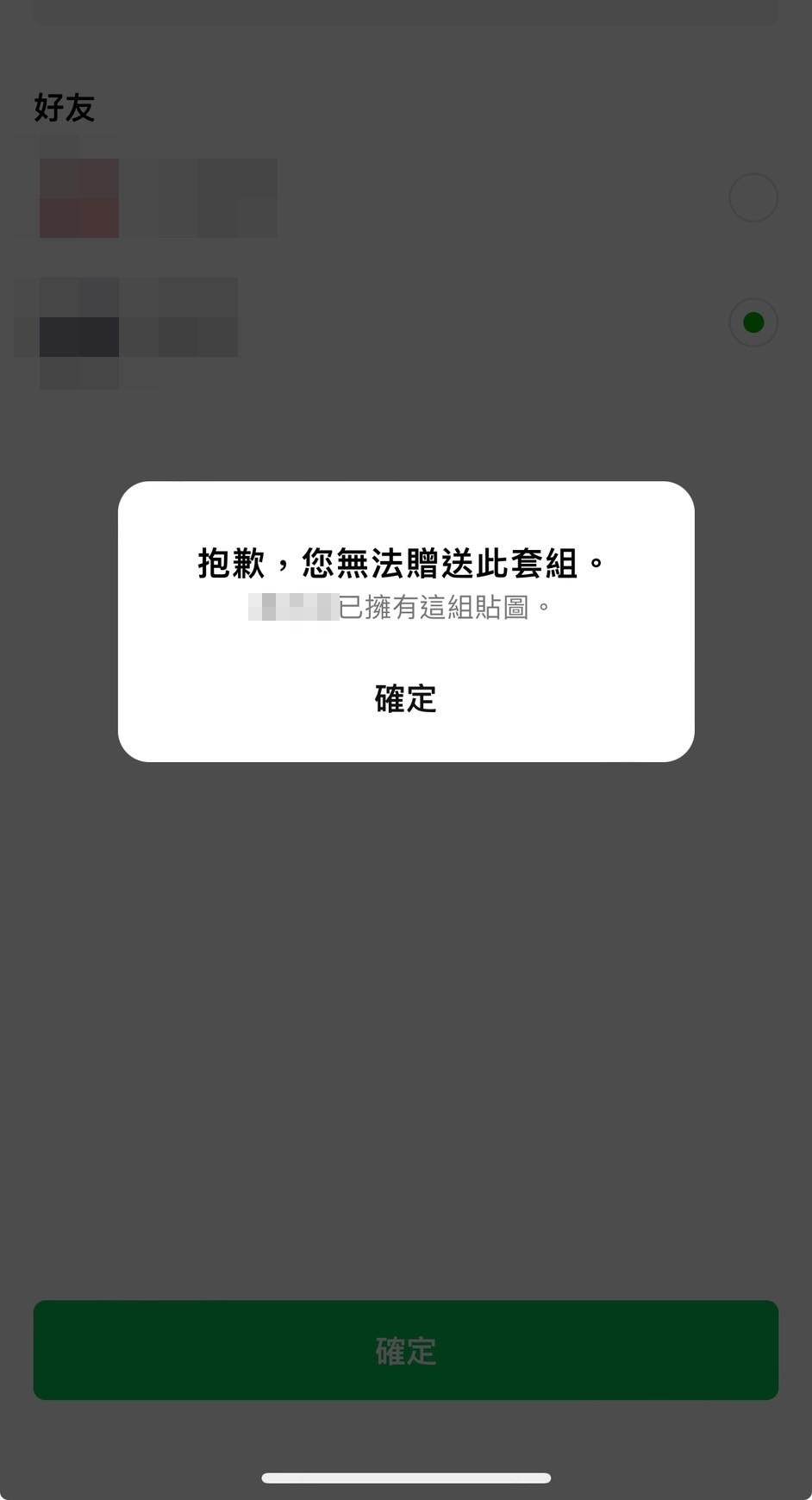Click the 好友 section header
Viewport: 812px width, 1500px height.
[65, 109]
